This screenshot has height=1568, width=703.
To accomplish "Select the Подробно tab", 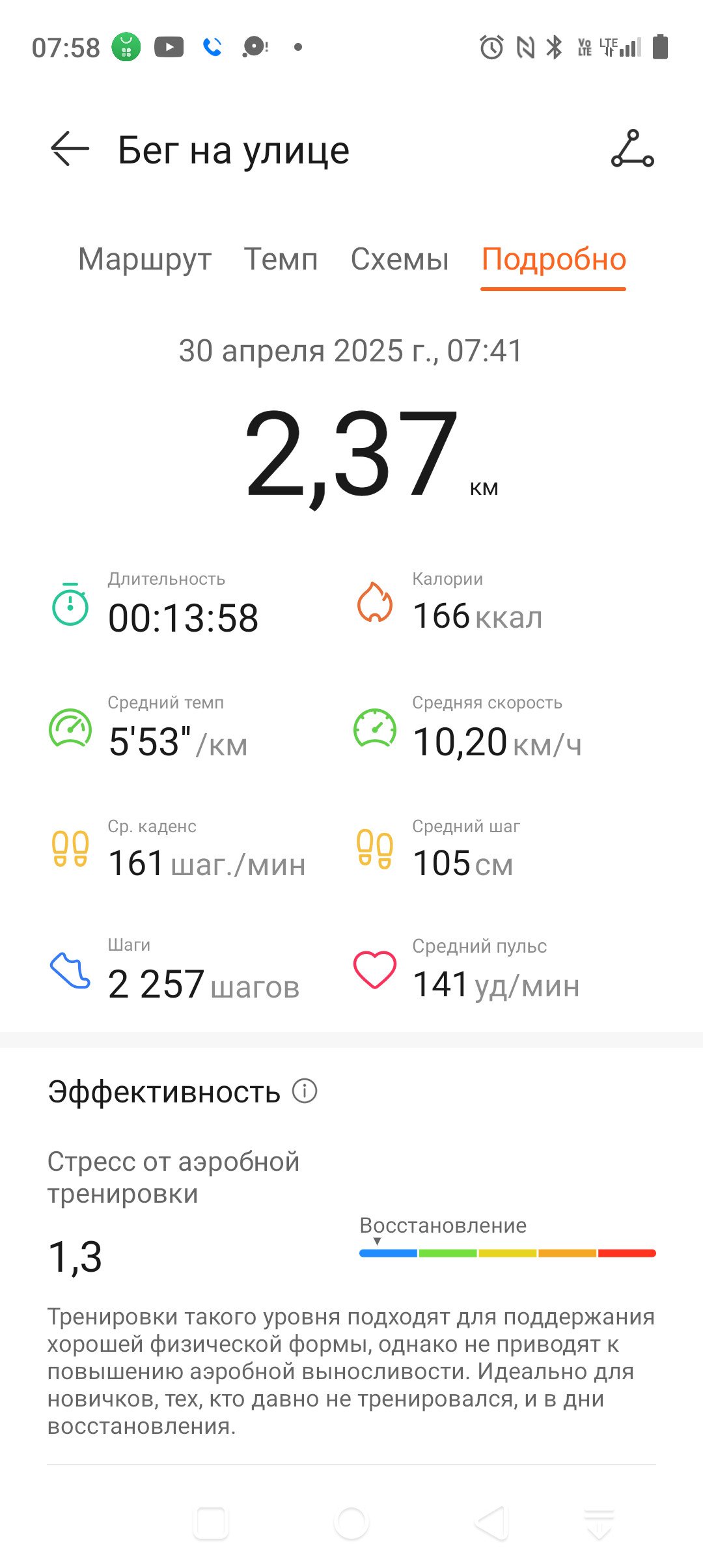I will [554, 259].
